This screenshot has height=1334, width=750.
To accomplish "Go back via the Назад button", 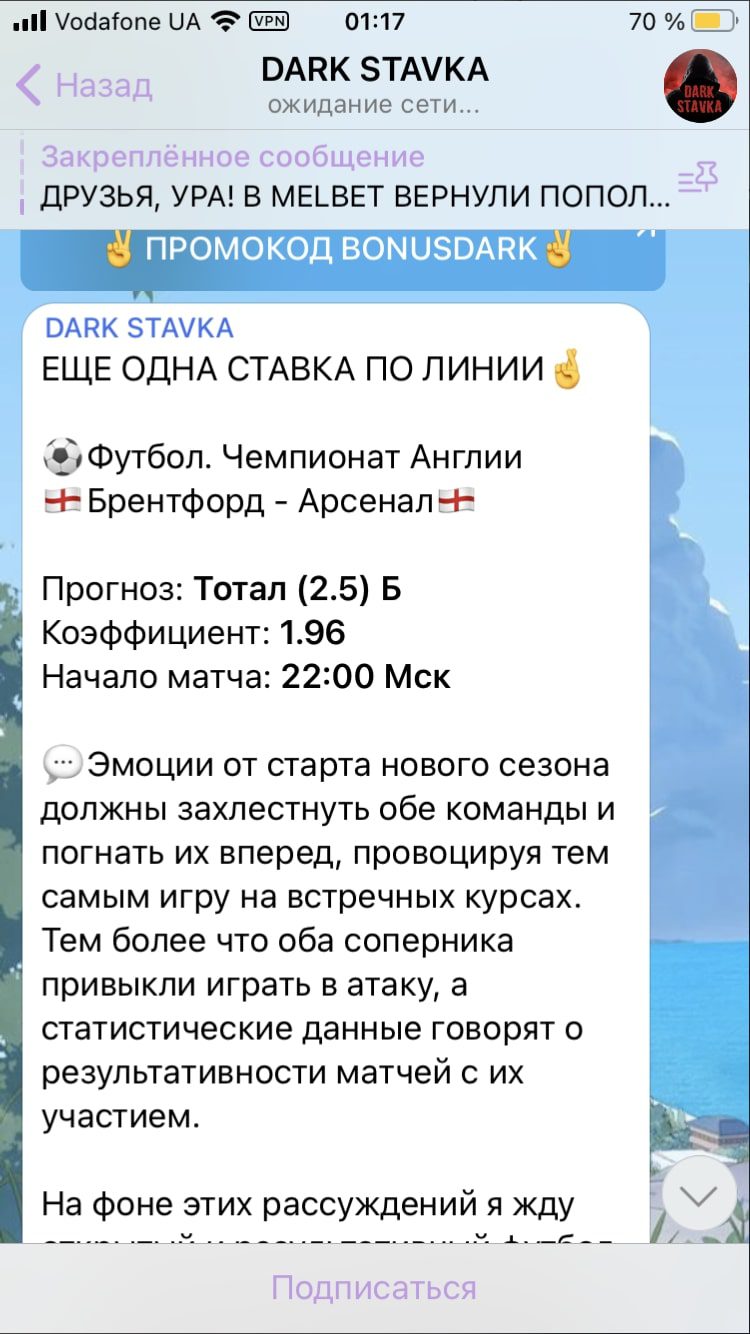I will pyautogui.click(x=84, y=86).
